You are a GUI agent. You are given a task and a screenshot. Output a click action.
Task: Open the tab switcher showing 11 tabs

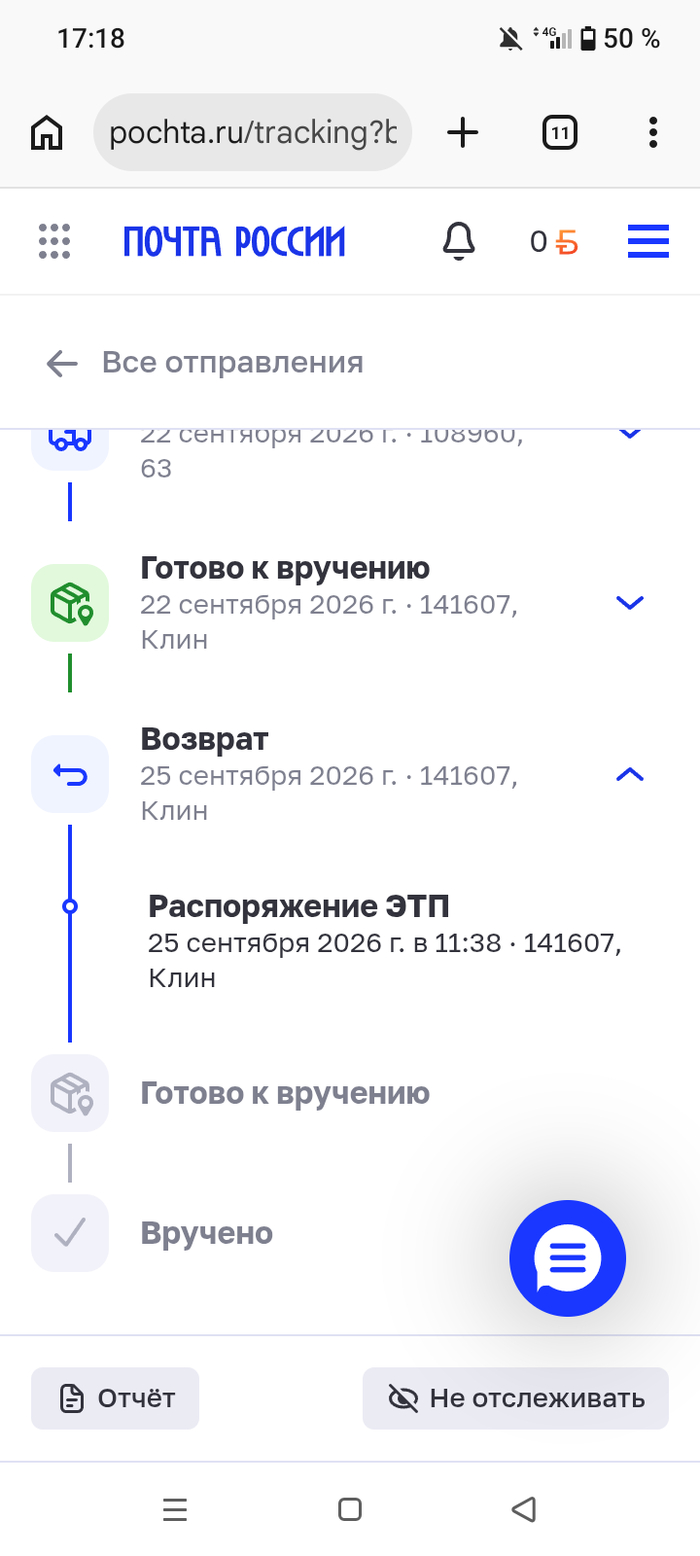[x=560, y=132]
